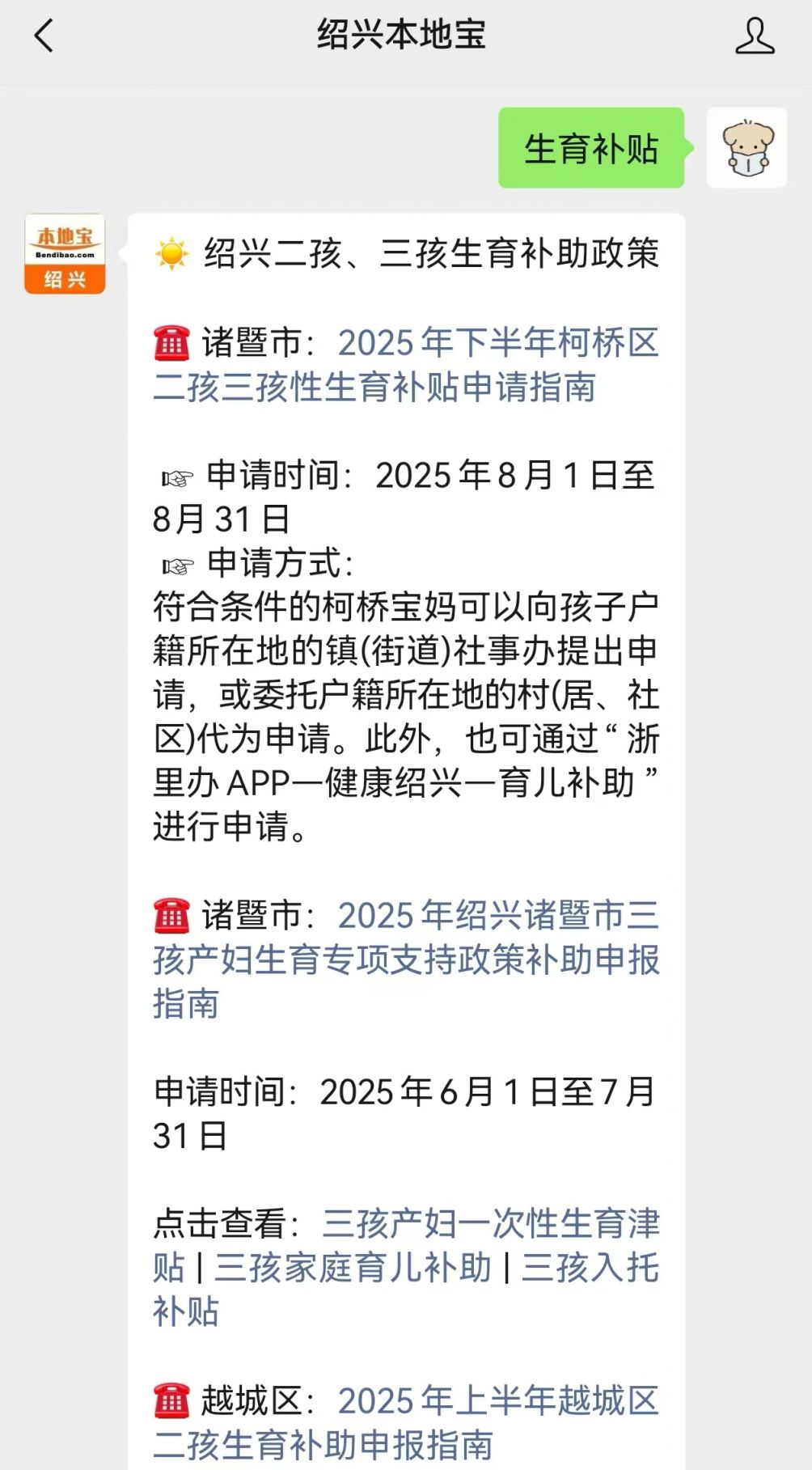This screenshot has height=1470, width=812.
Task: Open 2025年绍兴诸暨市三孩产妇生育专项支持政策 link
Action: [406, 960]
